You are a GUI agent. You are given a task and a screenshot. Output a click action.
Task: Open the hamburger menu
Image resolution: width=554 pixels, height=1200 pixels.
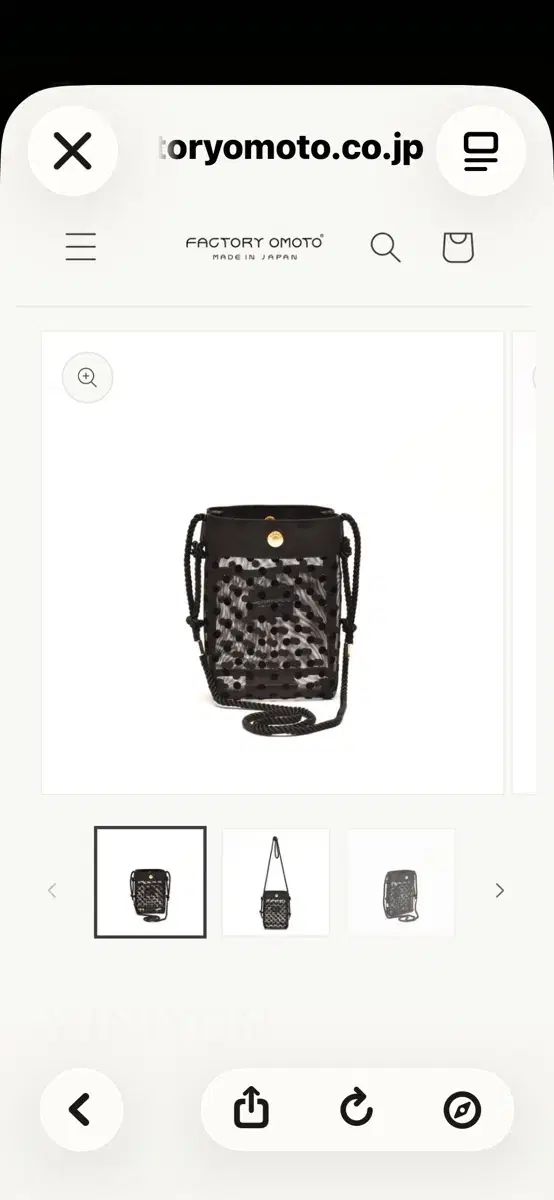click(81, 246)
